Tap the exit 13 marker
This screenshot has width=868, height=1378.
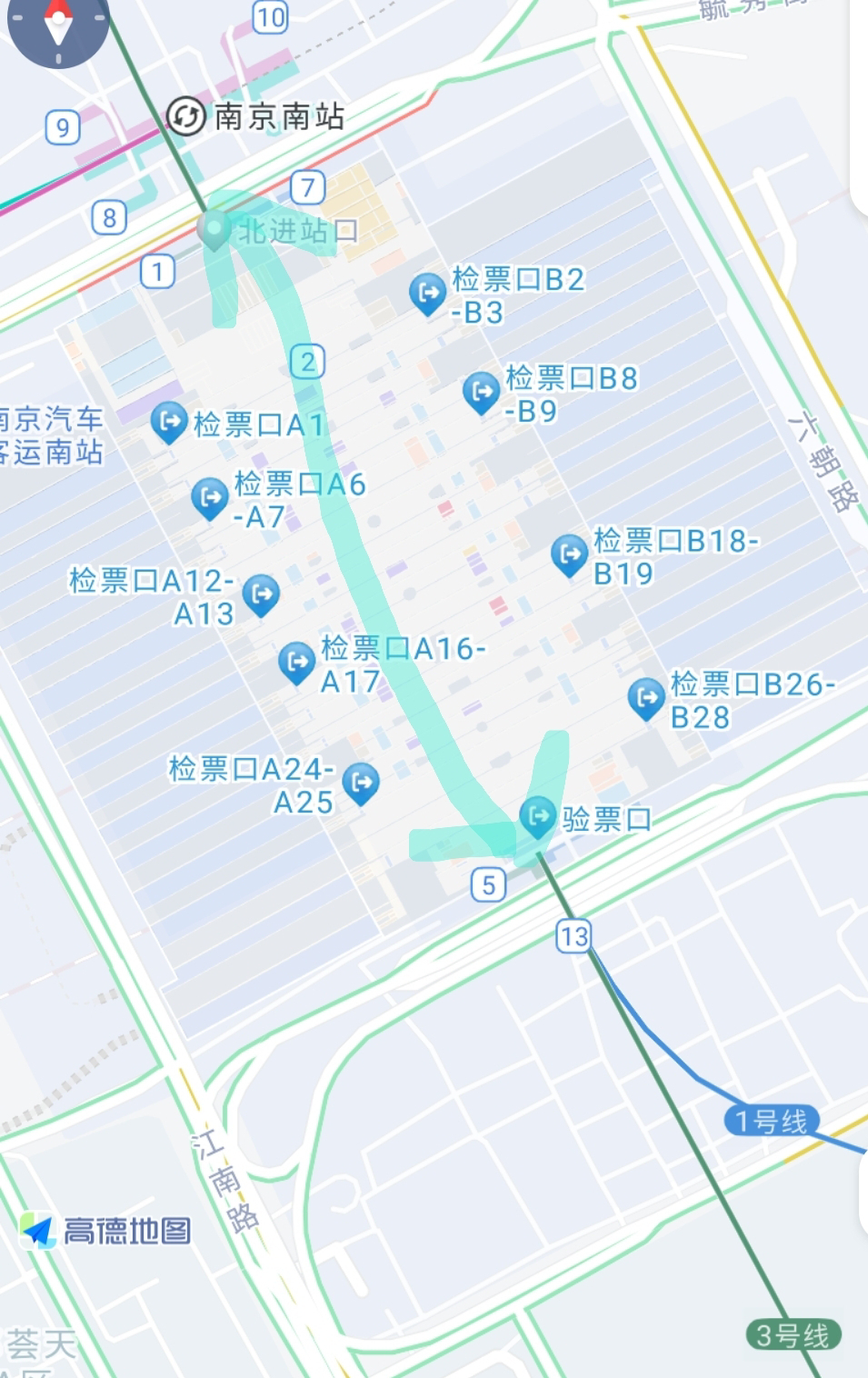pos(574,935)
